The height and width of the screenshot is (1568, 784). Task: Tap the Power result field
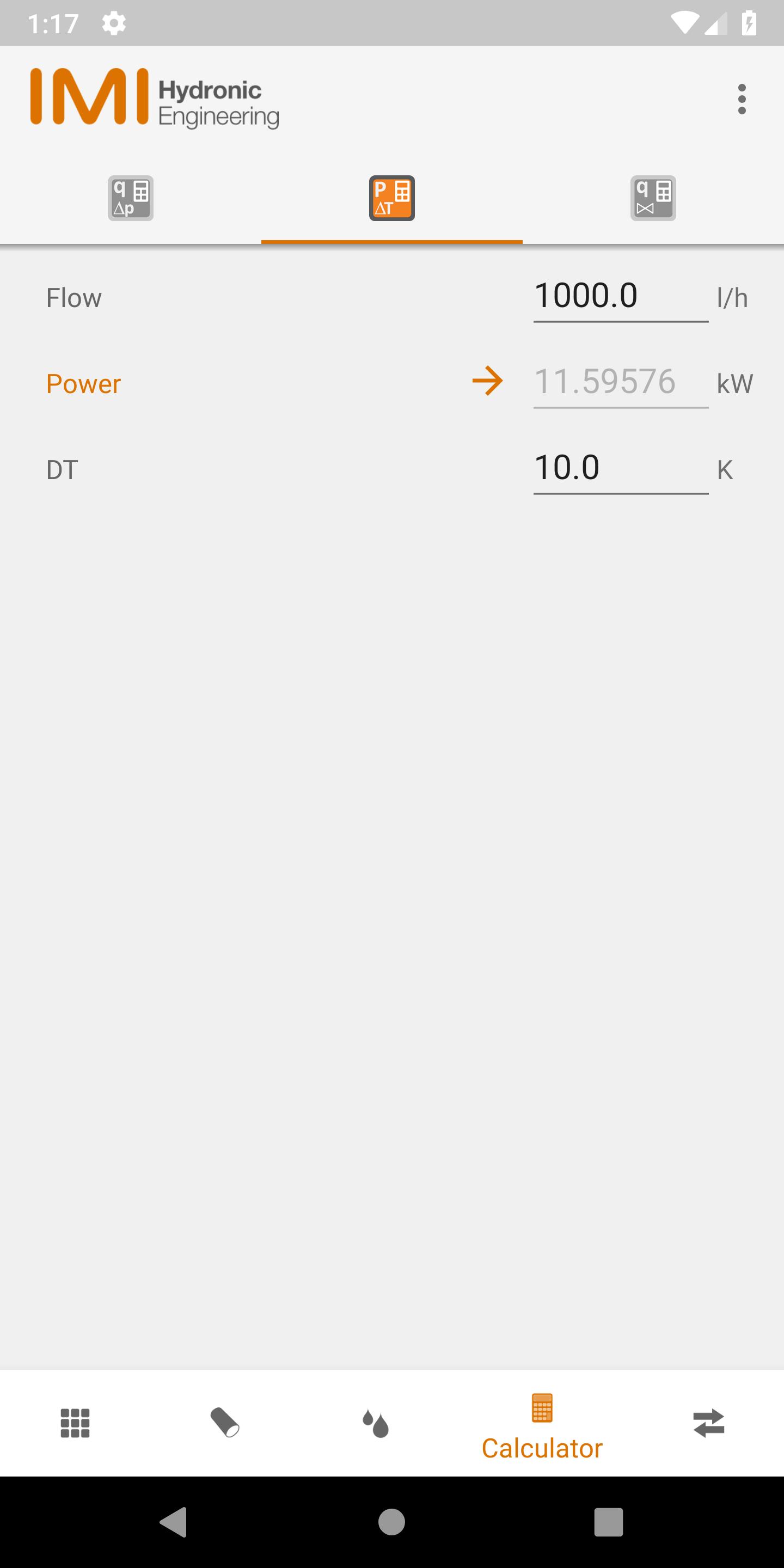(x=620, y=382)
